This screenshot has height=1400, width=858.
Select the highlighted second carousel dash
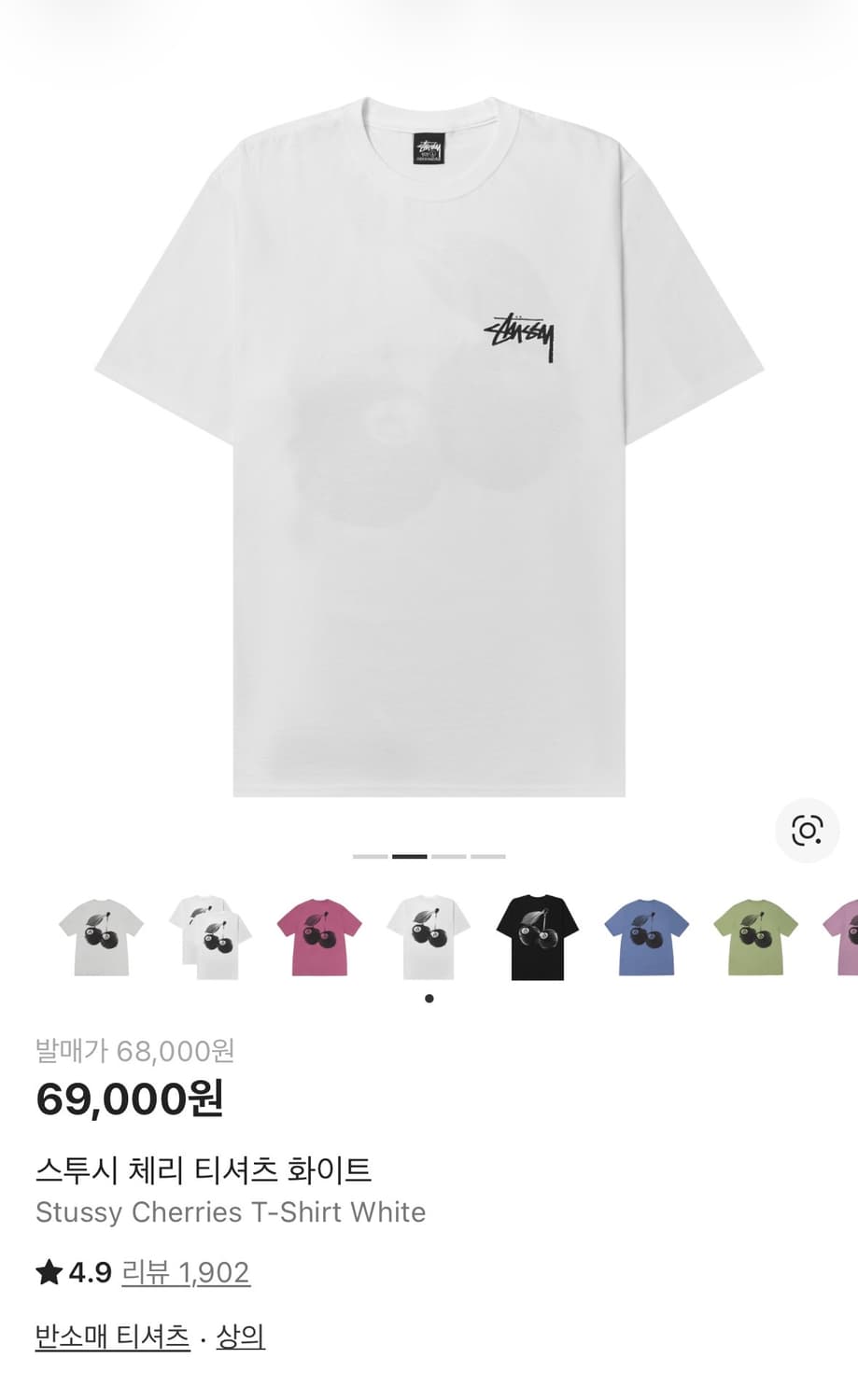coord(409,857)
